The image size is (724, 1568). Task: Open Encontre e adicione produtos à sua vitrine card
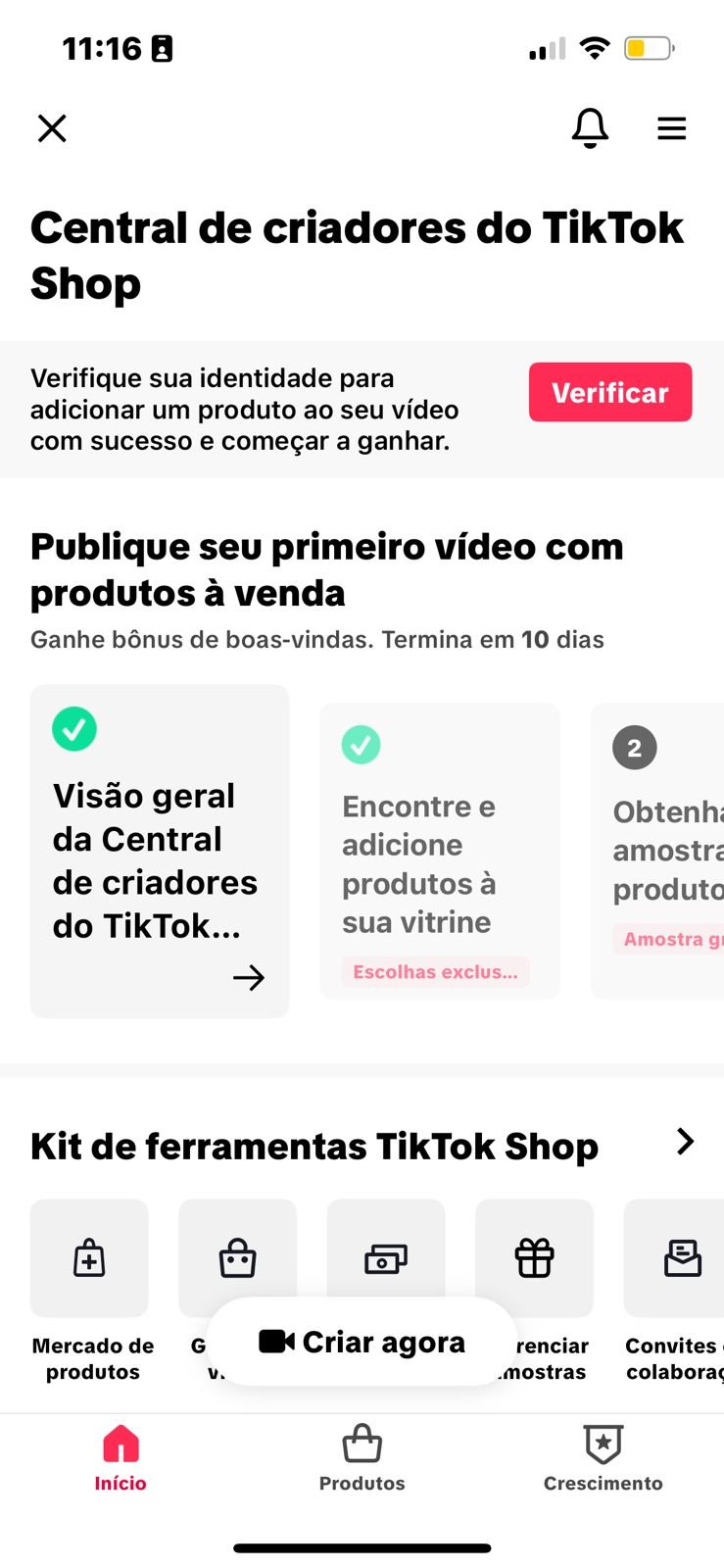point(439,851)
